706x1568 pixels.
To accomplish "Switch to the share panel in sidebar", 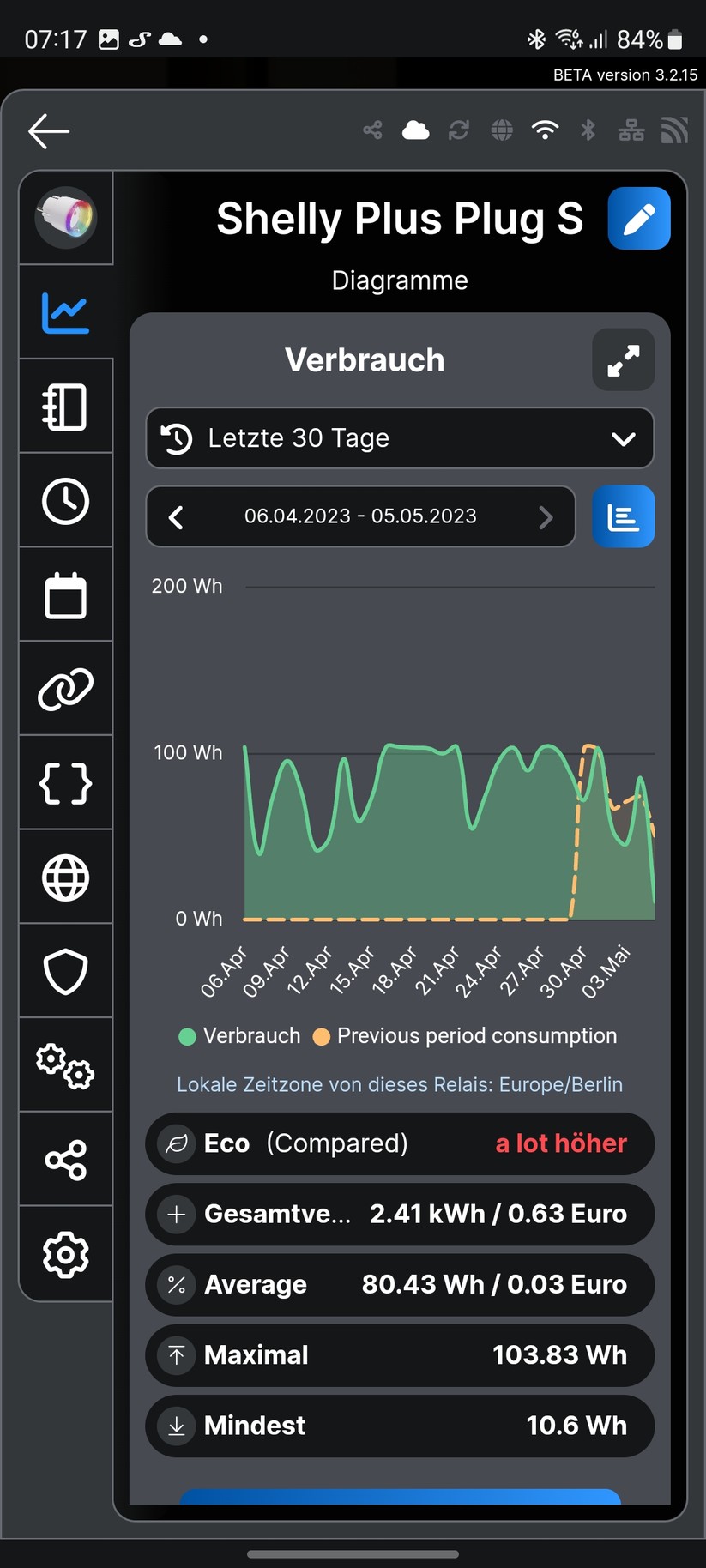I will pyautogui.click(x=66, y=1160).
